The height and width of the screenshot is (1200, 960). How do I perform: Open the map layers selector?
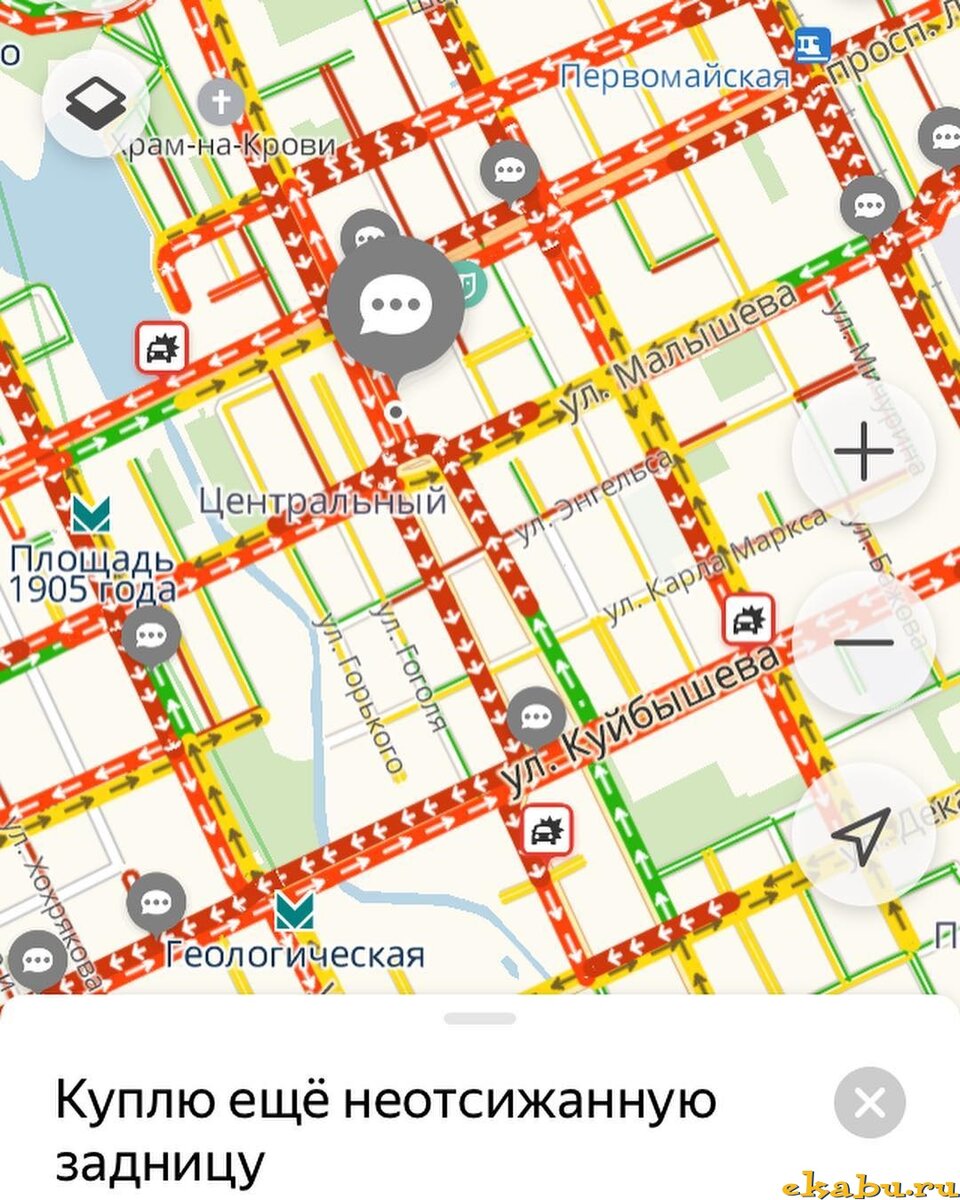coord(96,102)
